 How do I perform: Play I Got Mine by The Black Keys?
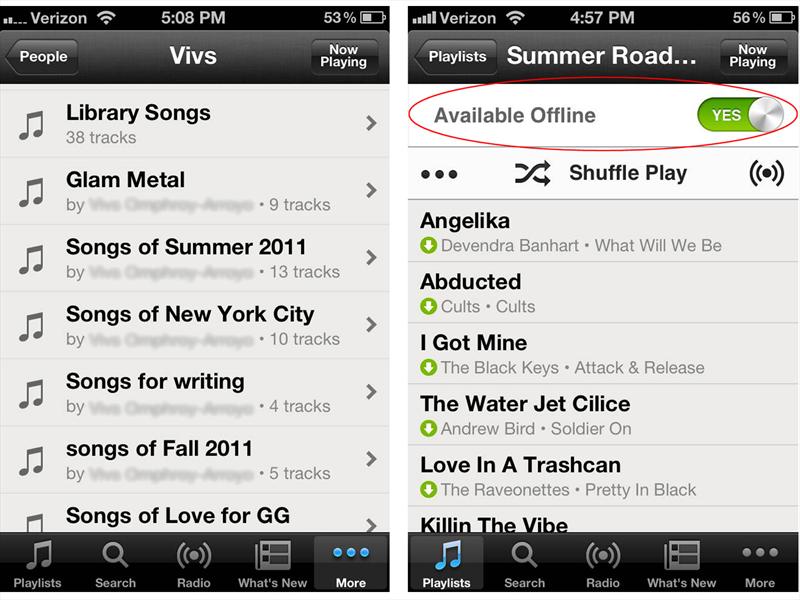[x=600, y=354]
